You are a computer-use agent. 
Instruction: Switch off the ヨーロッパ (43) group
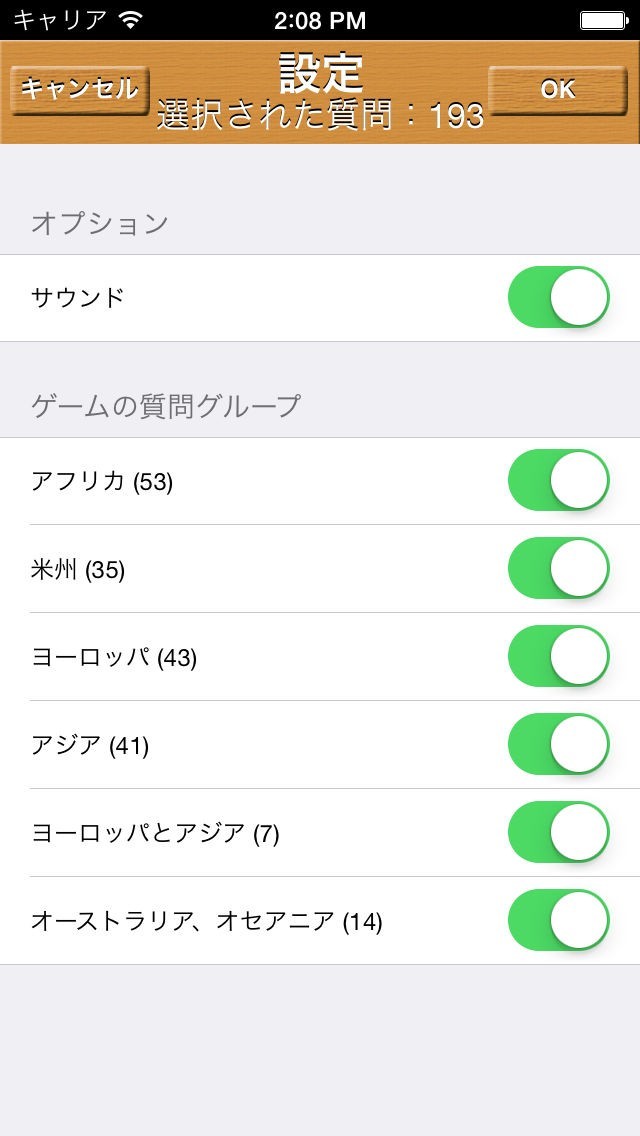558,657
